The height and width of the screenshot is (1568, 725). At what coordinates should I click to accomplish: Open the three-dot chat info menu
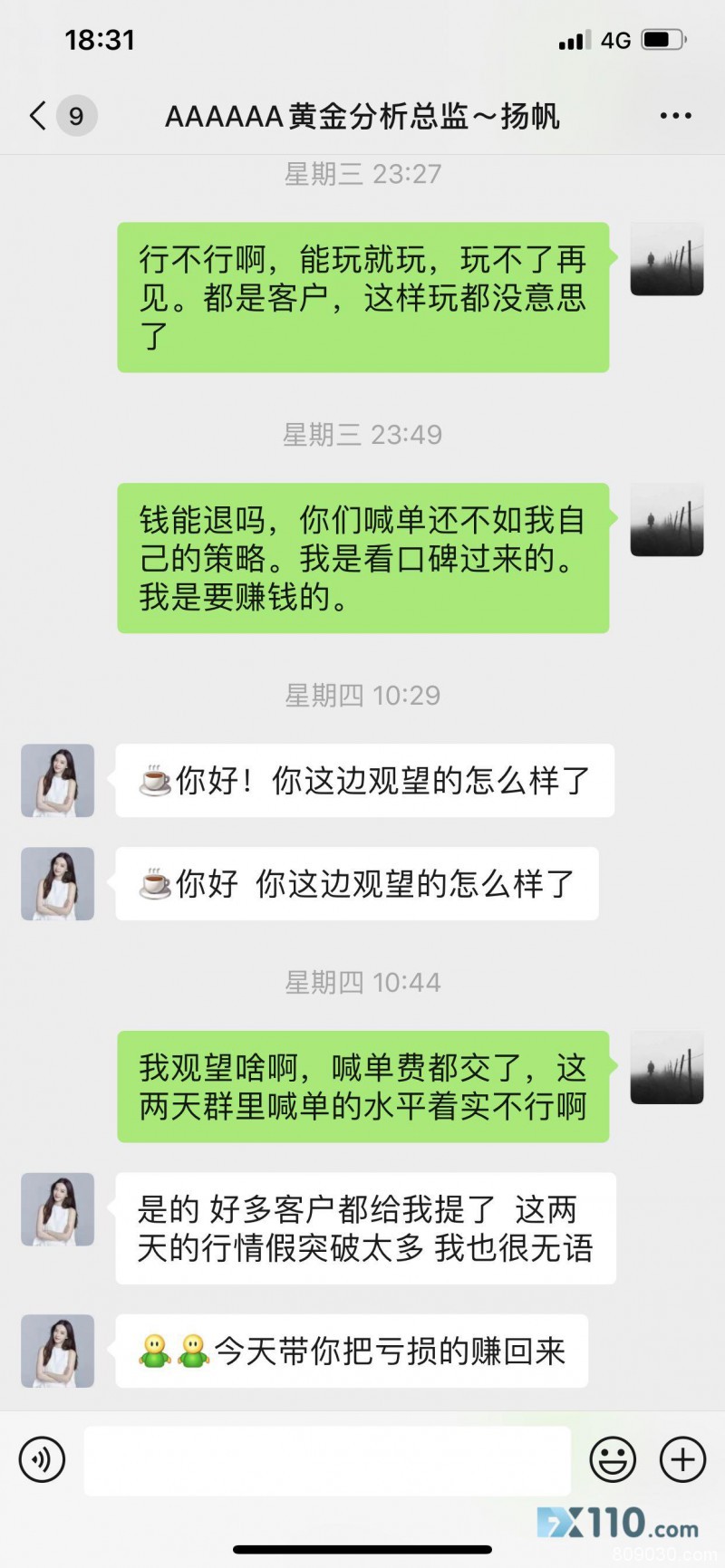pos(675,116)
